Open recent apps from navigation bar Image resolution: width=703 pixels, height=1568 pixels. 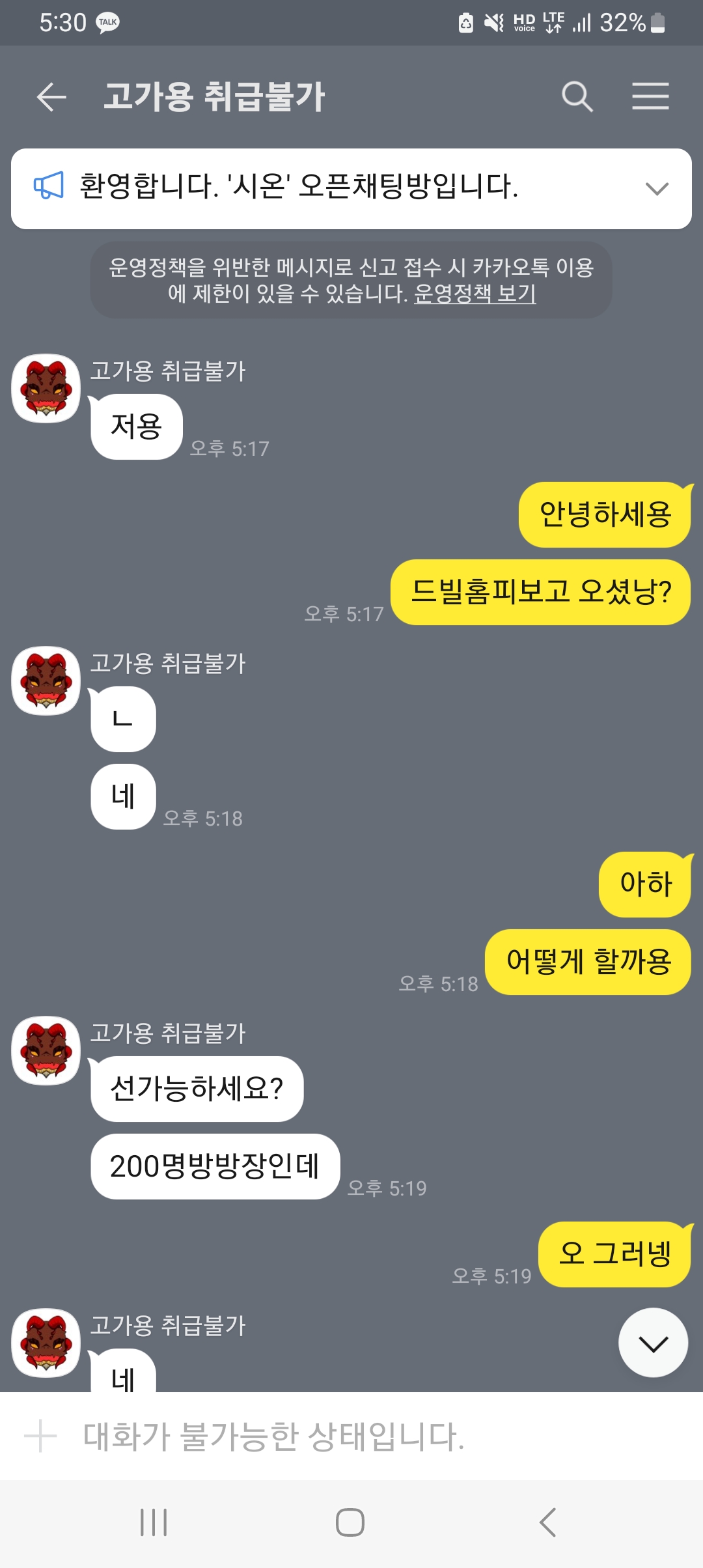(x=154, y=1522)
